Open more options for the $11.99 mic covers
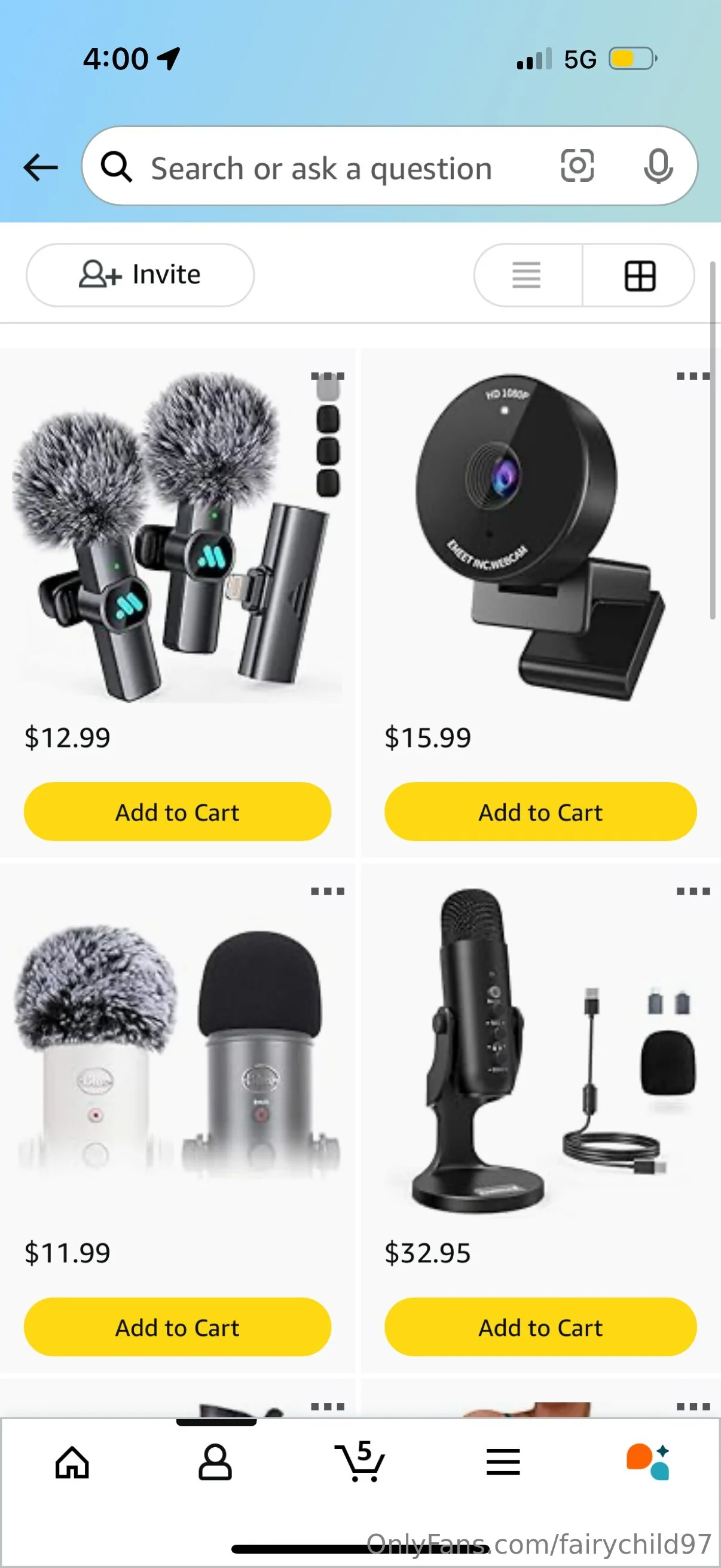Screen dimensions: 721x1568 click(x=328, y=892)
